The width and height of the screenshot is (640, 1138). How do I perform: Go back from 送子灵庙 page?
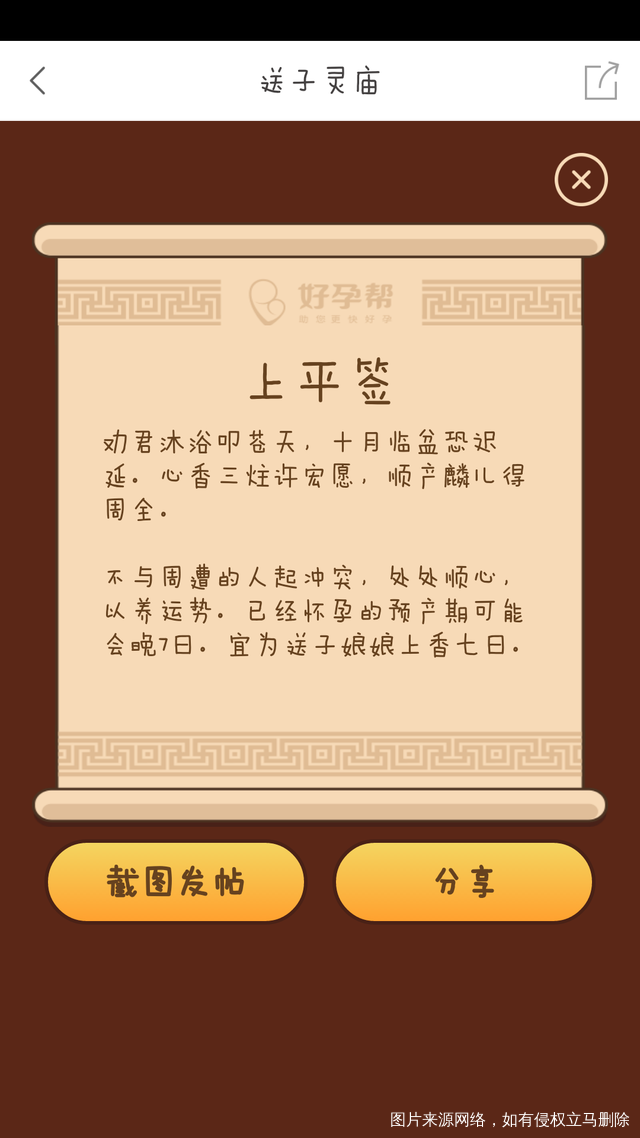[38, 81]
